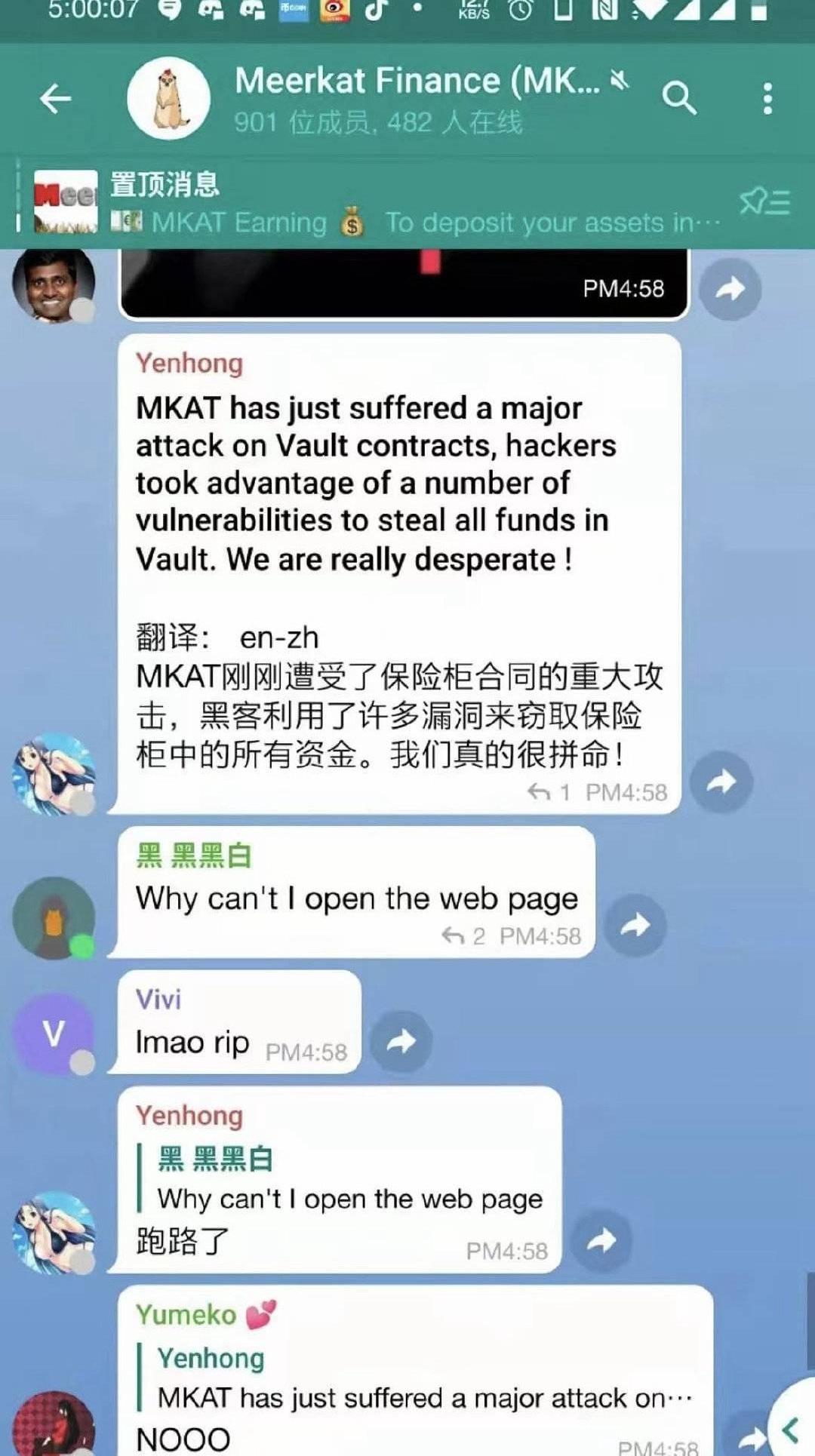Forward Yenhong's MKAT attack message
815x1456 pixels.
pos(721,782)
